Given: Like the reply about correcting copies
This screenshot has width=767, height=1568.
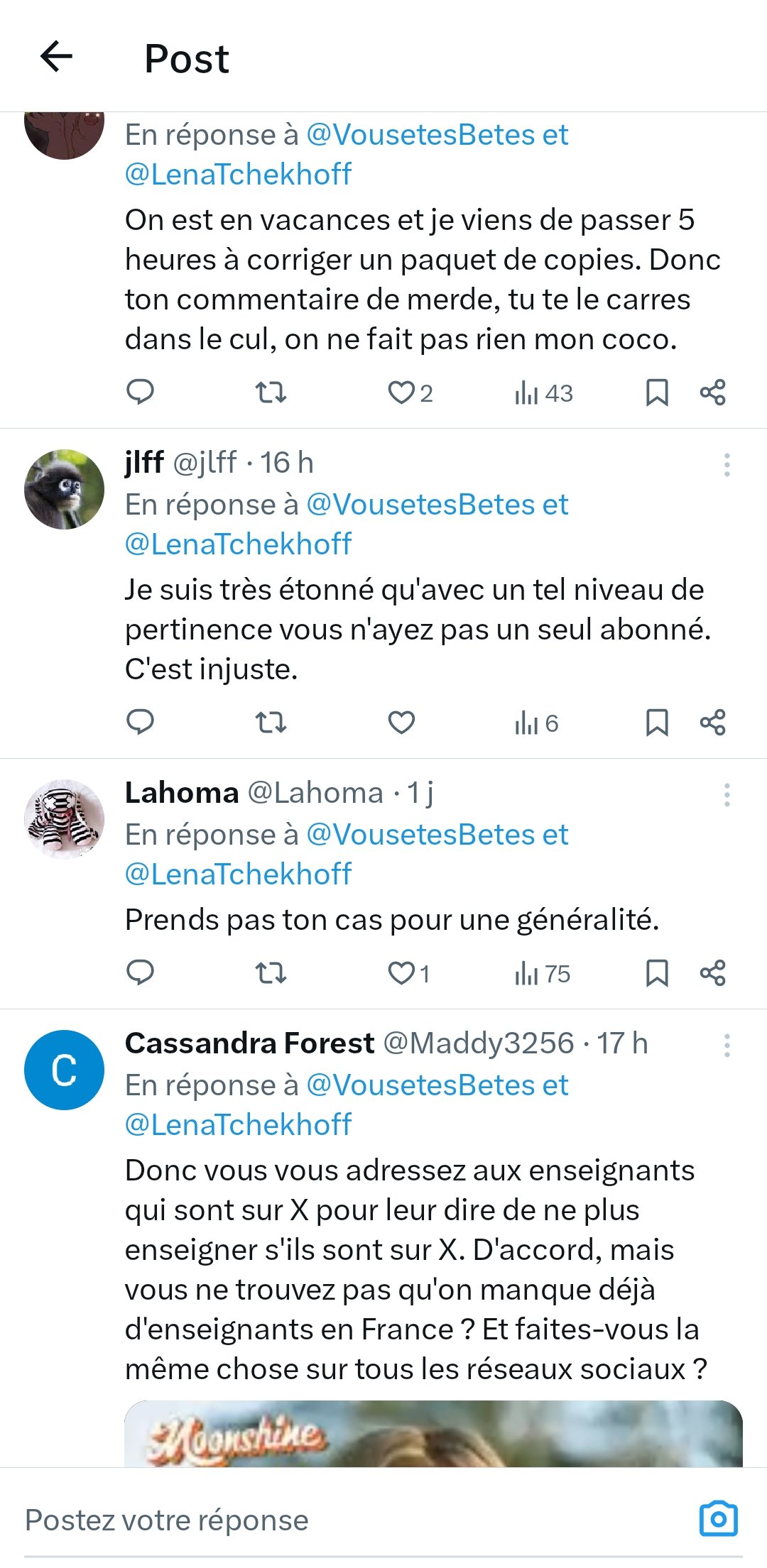Looking at the screenshot, I should (401, 393).
